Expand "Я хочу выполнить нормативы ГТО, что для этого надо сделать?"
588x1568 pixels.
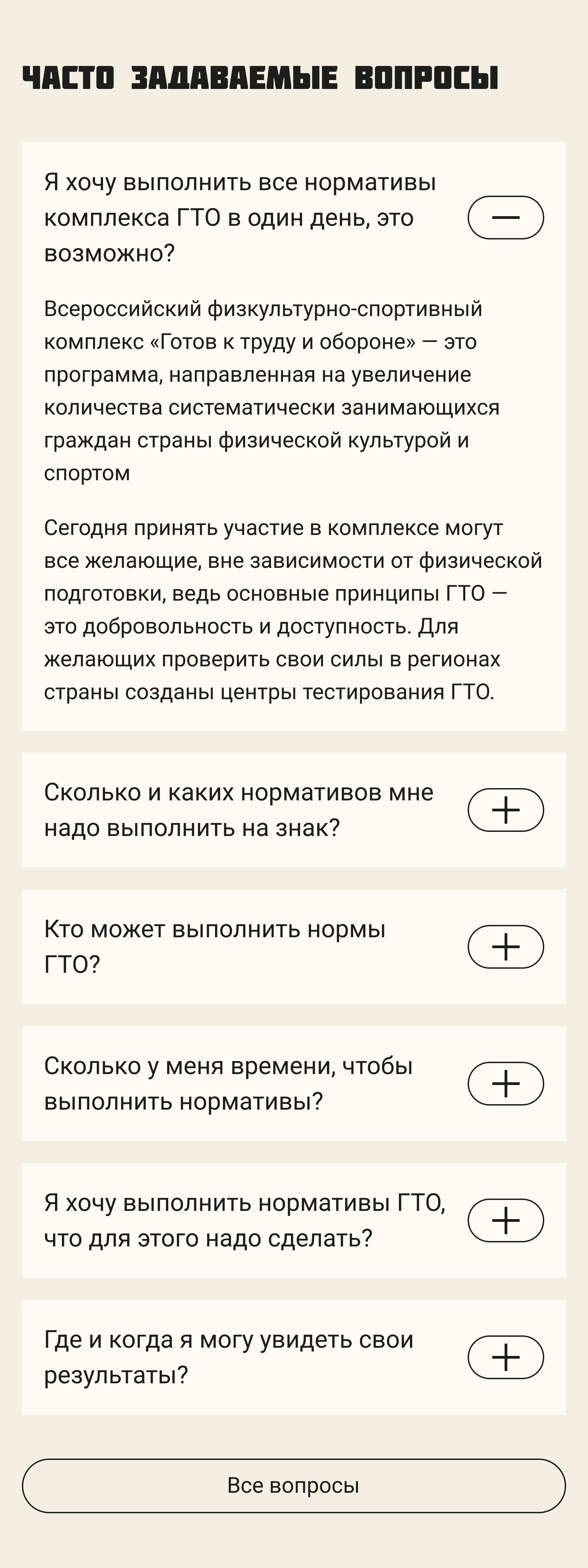click(x=505, y=1220)
